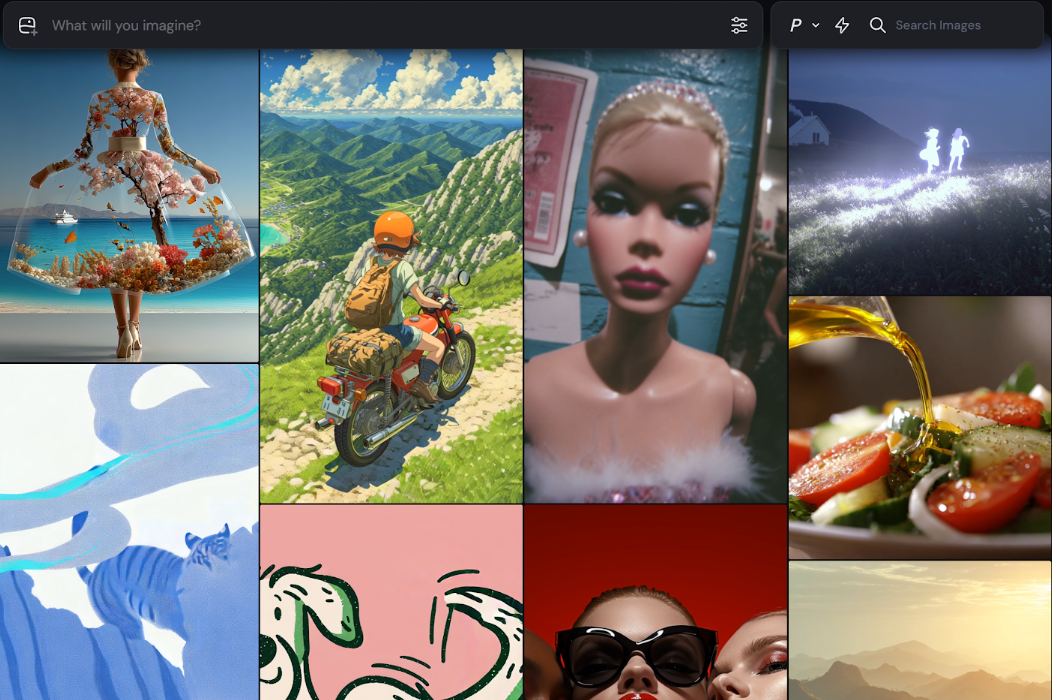
Task: View the blue tiger abstract artwork
Action: (x=129, y=532)
